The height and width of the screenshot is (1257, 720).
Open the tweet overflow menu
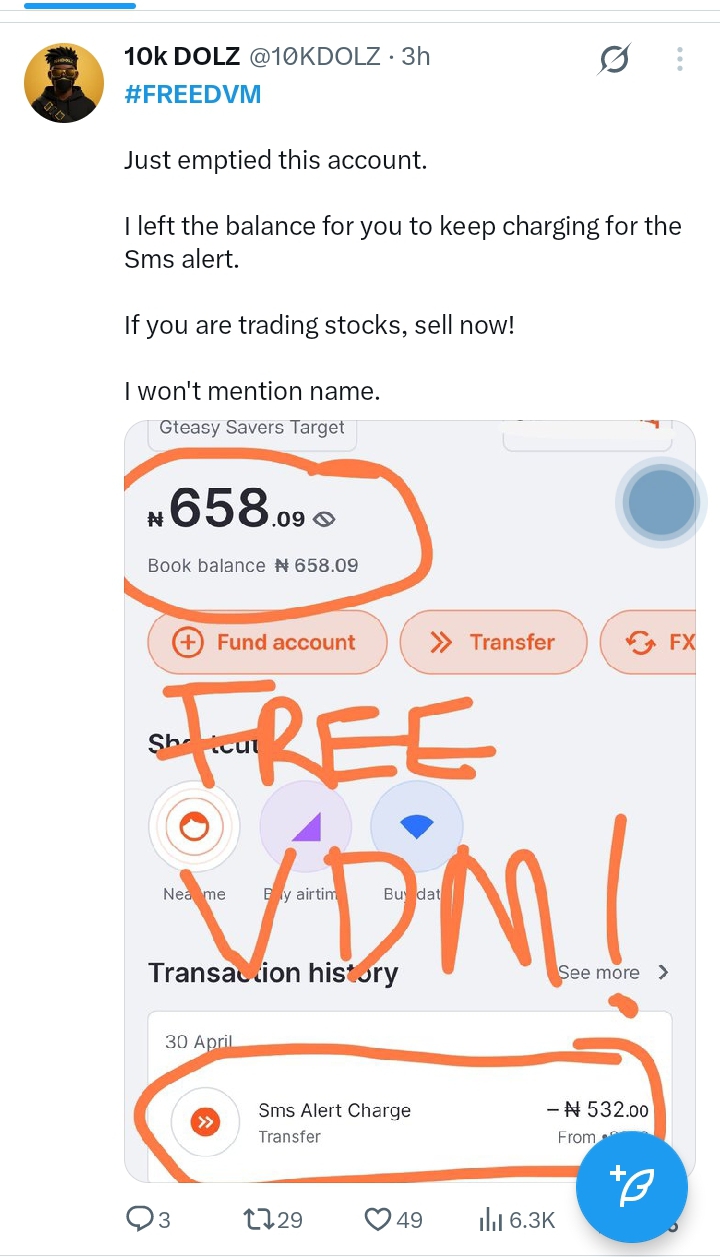point(679,59)
